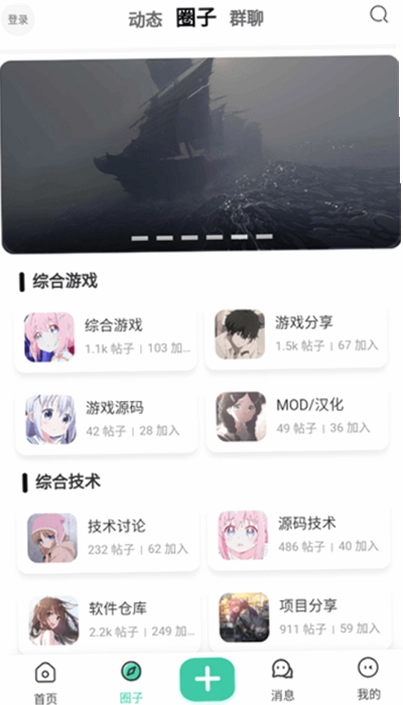This screenshot has height=705, width=403.
Task: Open the 项目分享 circle card
Action: pos(300,619)
